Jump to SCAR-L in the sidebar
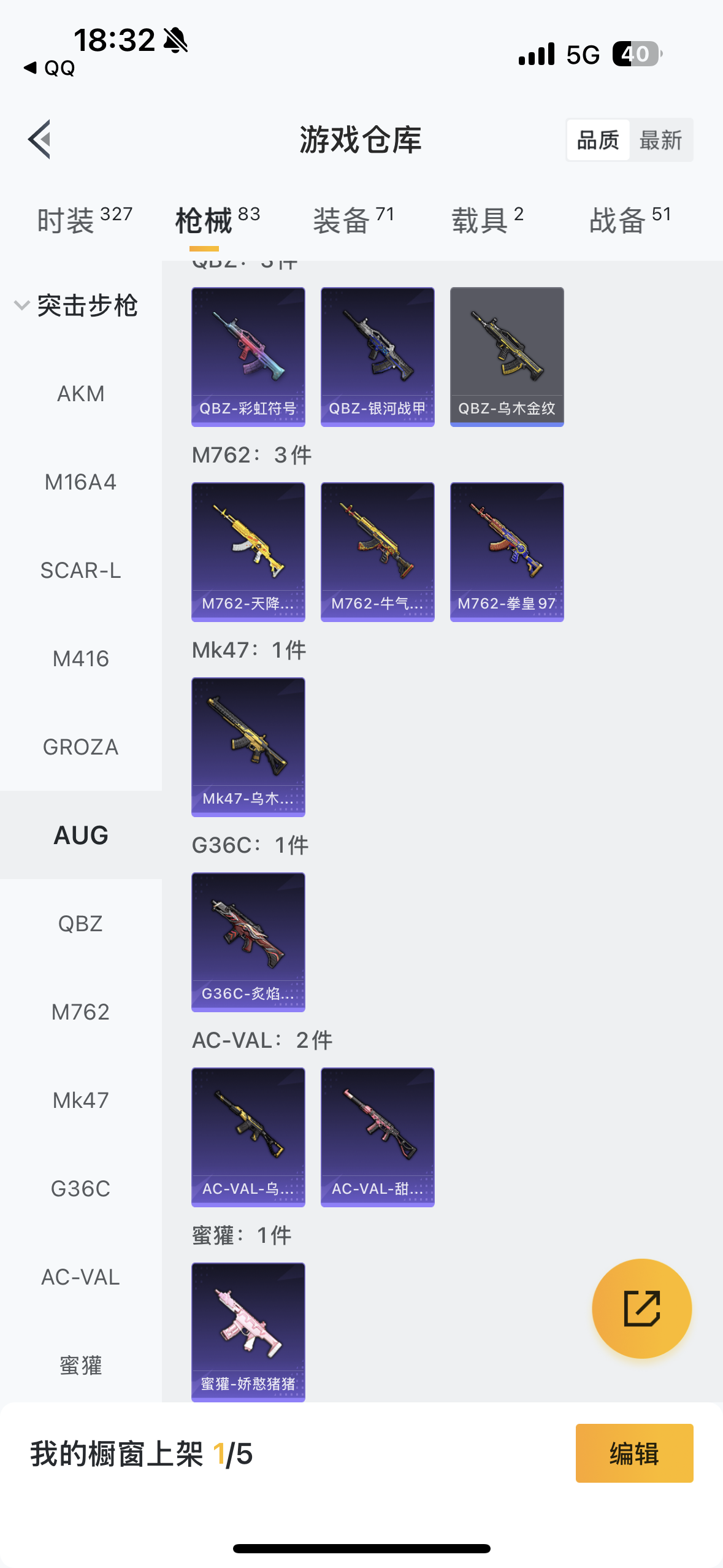Viewport: 723px width, 1568px height. [x=80, y=571]
